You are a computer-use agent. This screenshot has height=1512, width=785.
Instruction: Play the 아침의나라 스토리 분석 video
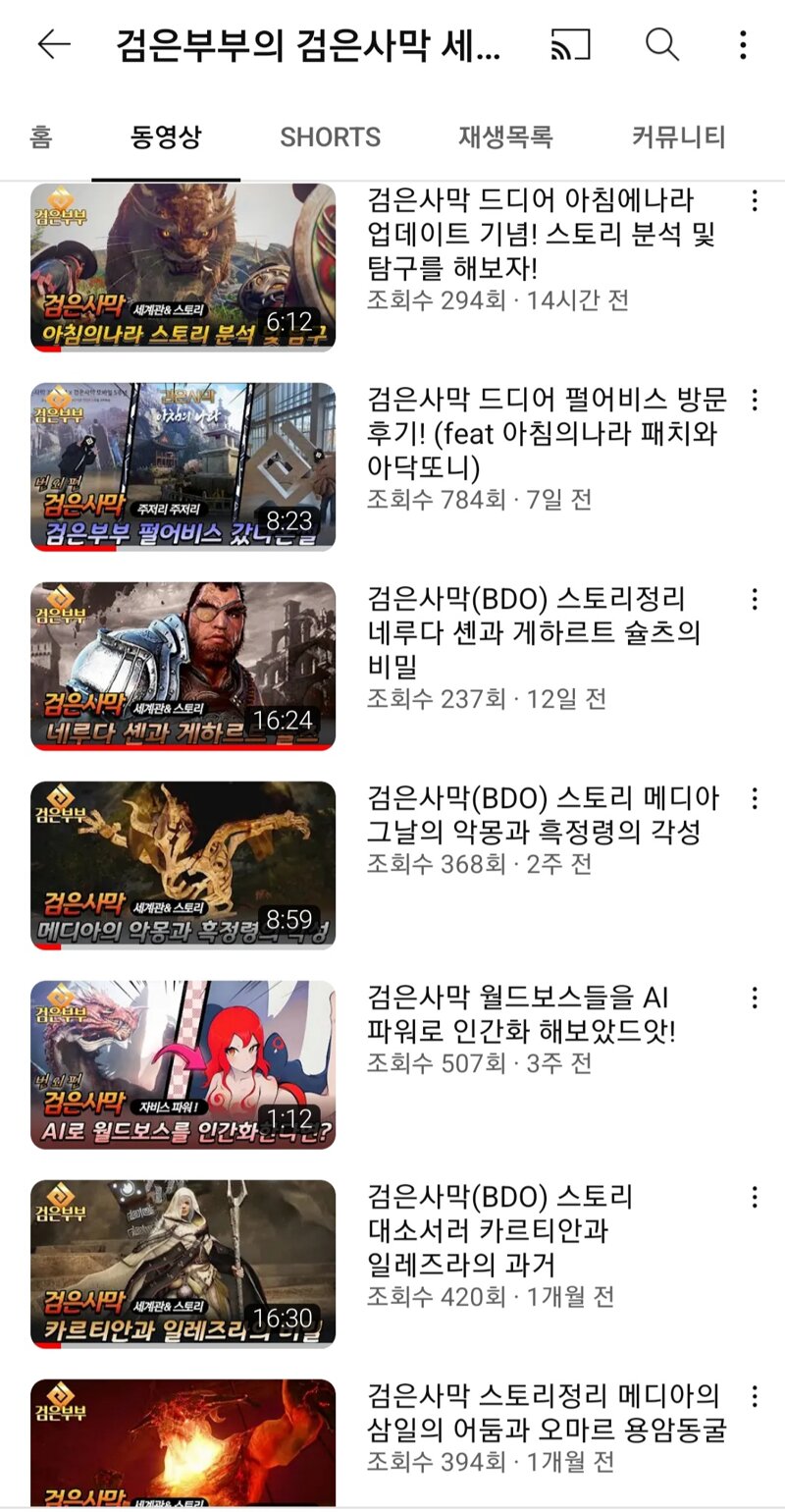tap(183, 267)
